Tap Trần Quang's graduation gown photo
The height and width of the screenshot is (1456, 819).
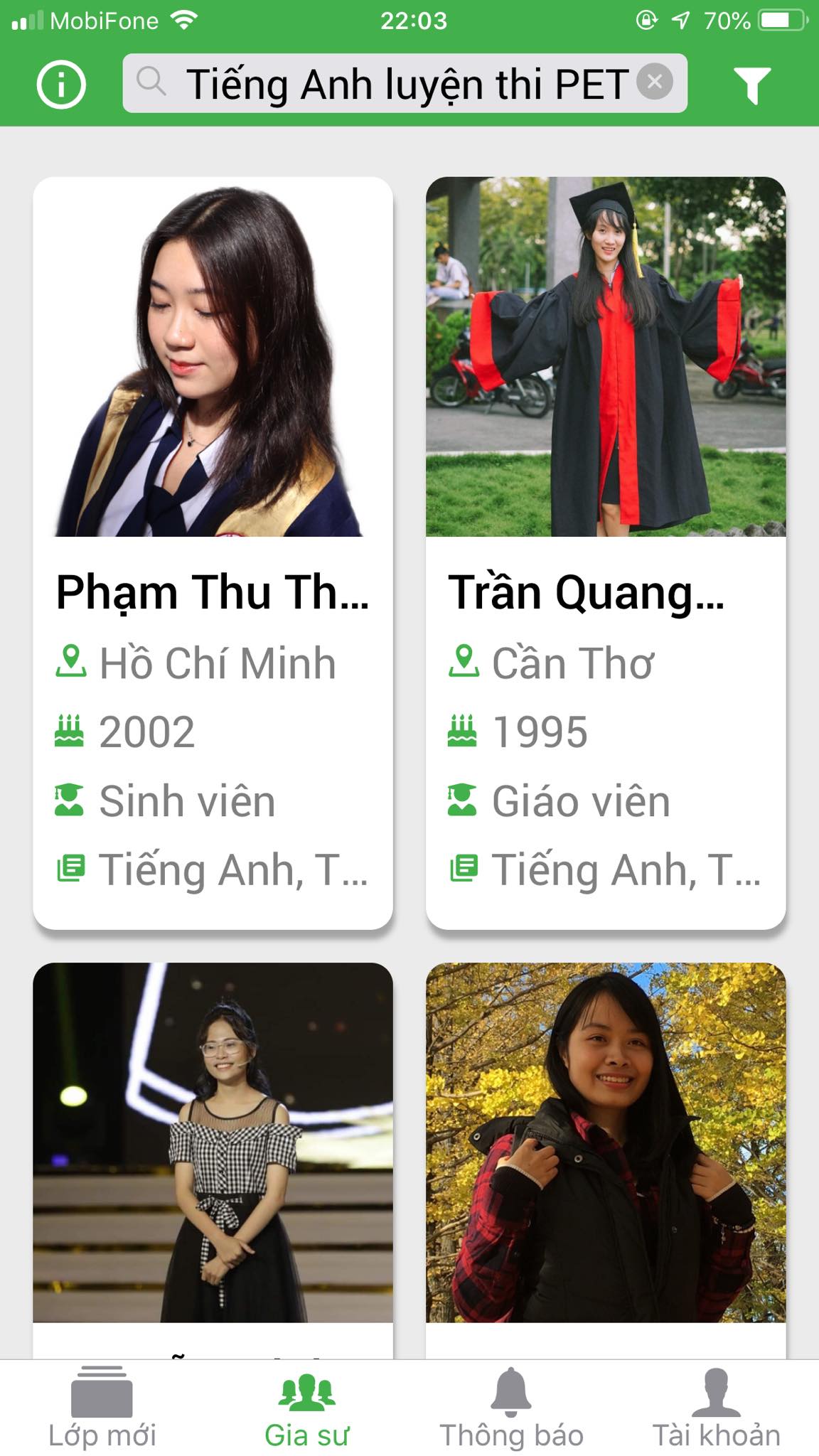pos(604,355)
